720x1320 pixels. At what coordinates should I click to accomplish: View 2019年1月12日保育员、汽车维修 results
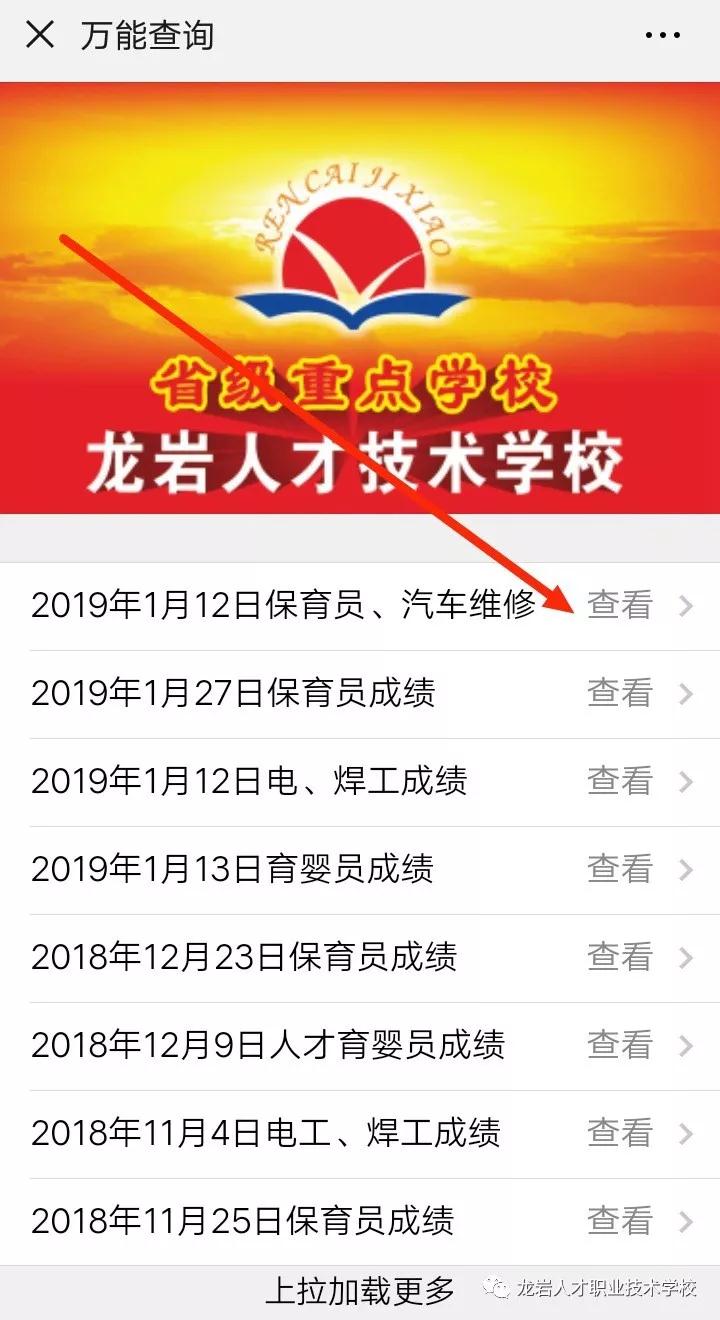pyautogui.click(x=618, y=605)
